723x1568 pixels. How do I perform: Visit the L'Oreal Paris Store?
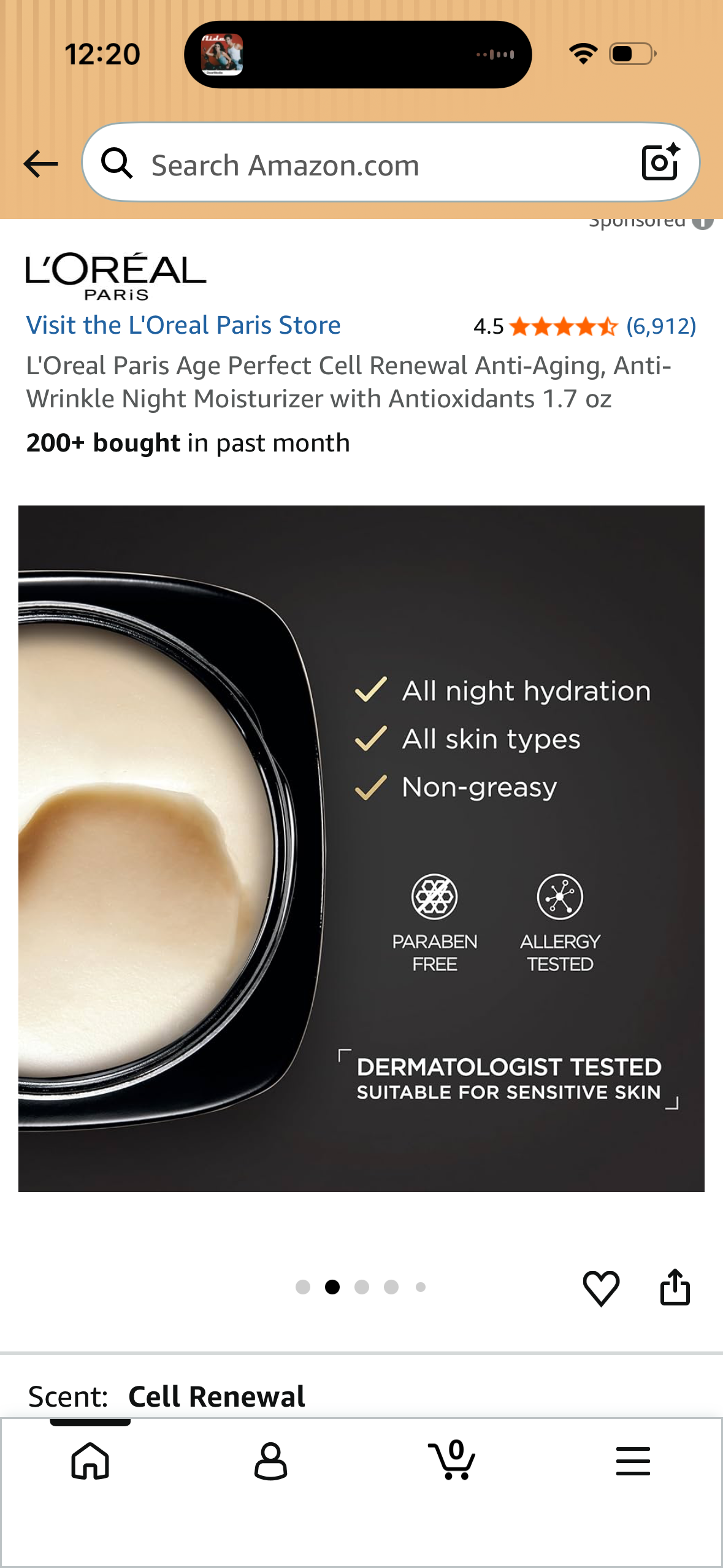coord(183,325)
